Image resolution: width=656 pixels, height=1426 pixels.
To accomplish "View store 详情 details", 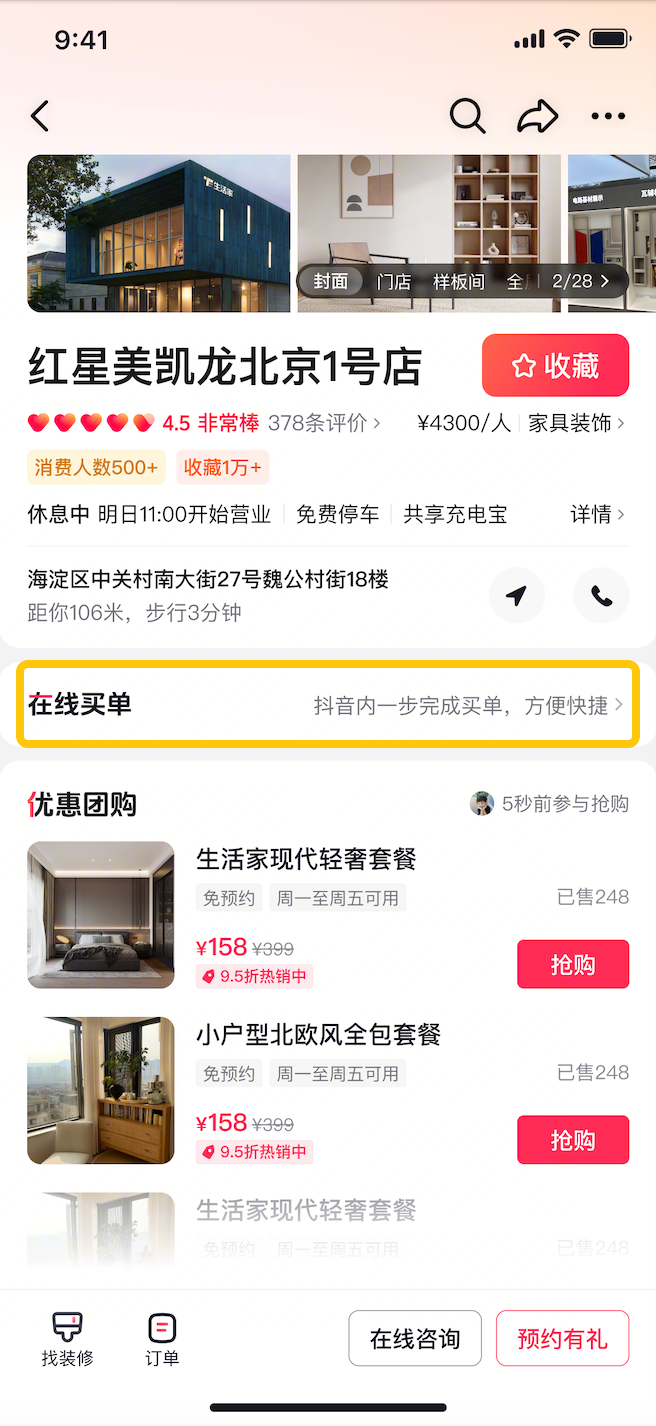I will tap(597, 514).
